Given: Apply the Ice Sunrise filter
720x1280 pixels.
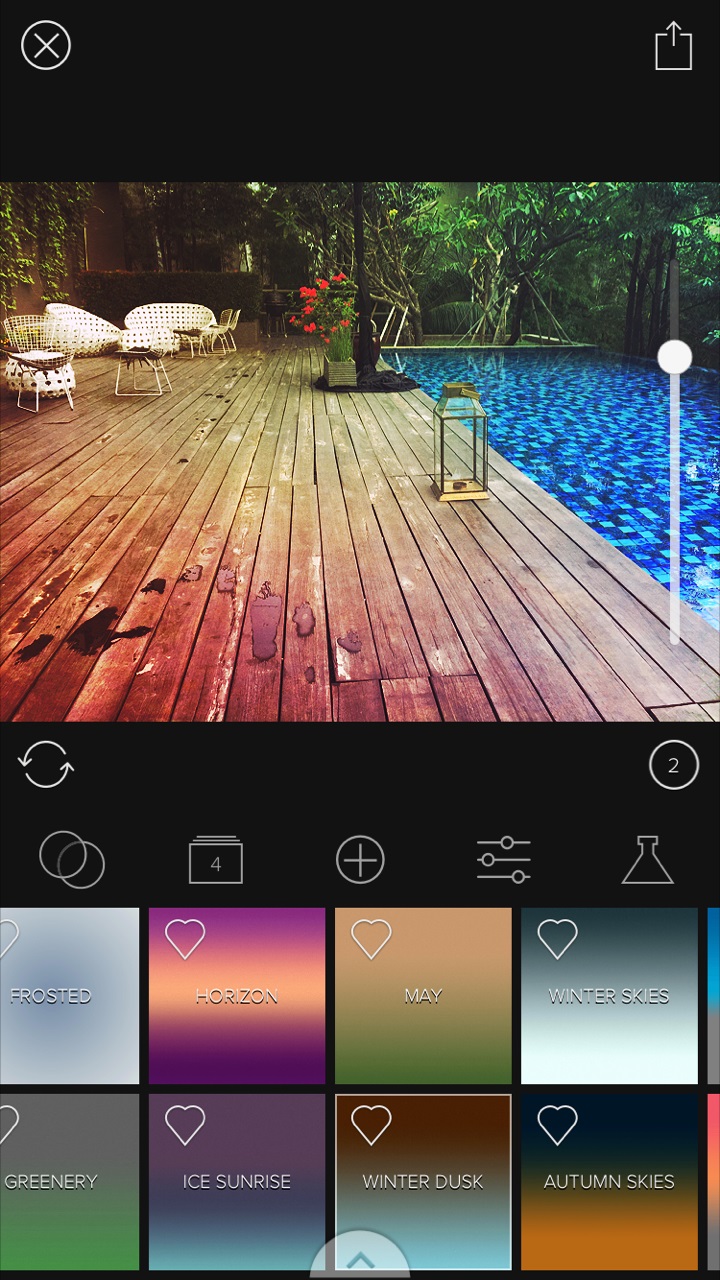Looking at the screenshot, I should click(x=237, y=1182).
